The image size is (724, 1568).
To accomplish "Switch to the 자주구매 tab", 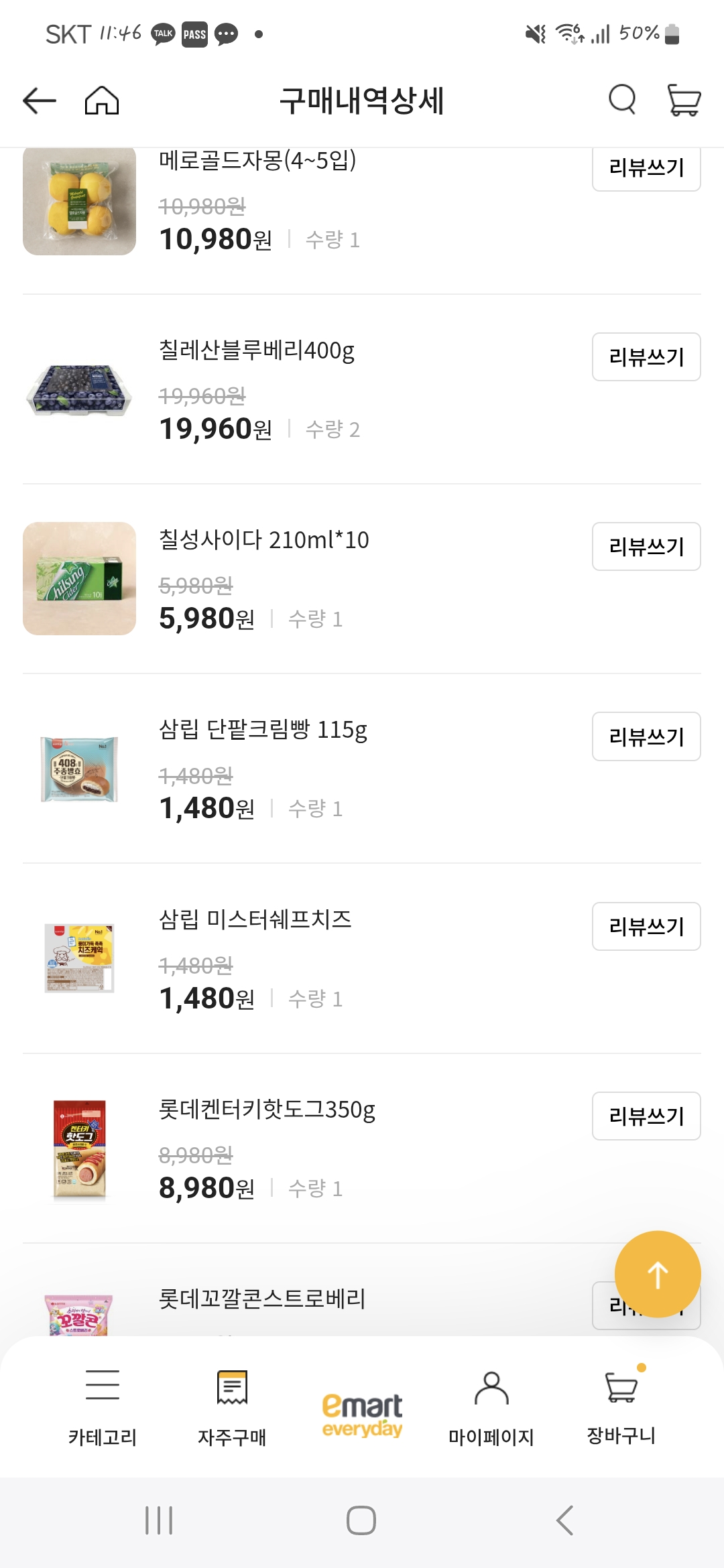I will [232, 1405].
